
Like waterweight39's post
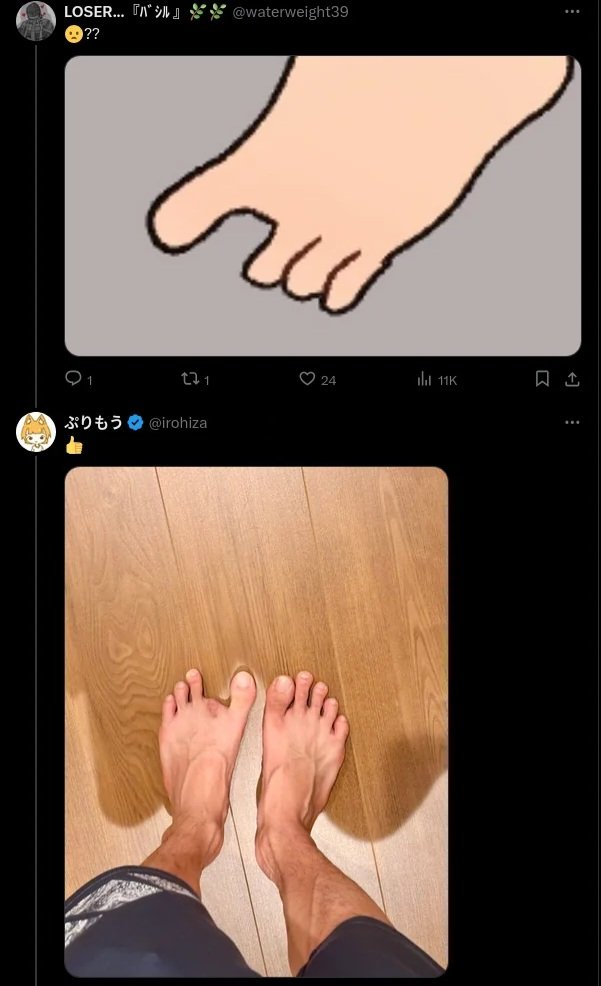(308, 379)
